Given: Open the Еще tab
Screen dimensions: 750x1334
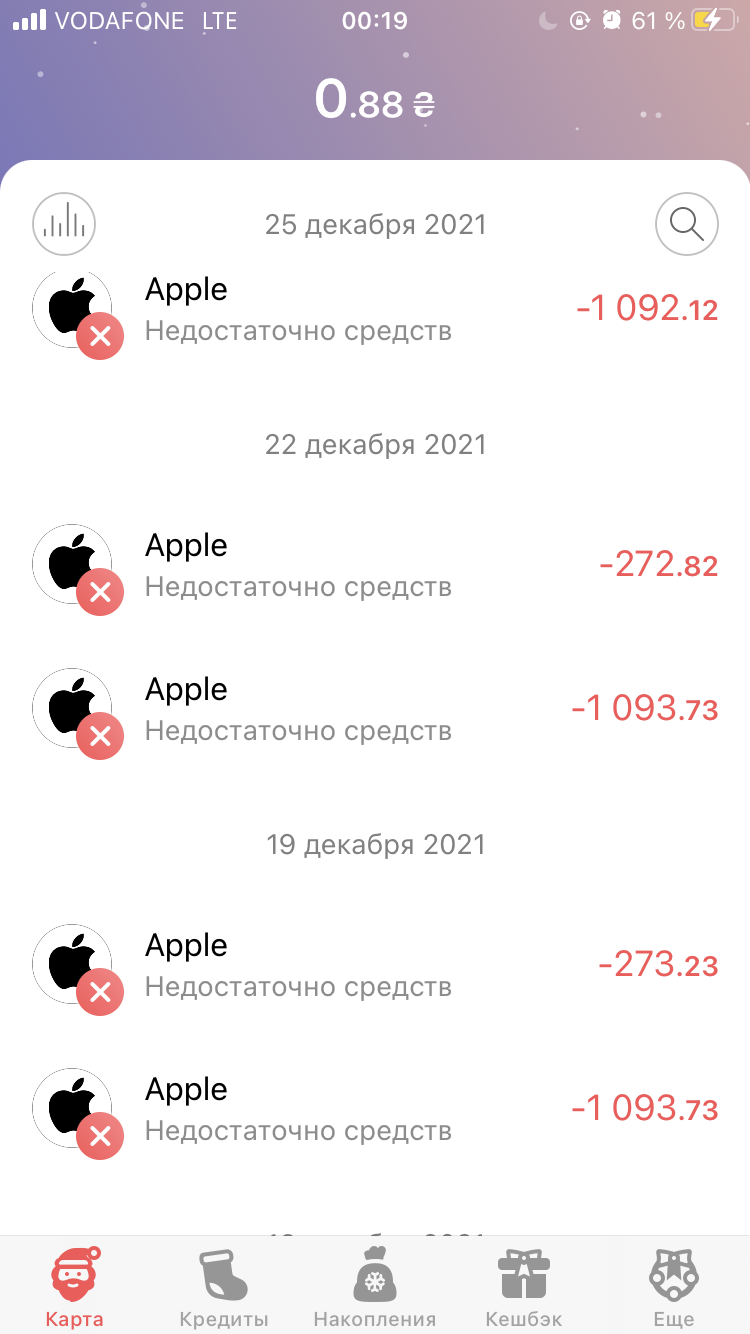Looking at the screenshot, I should [674, 1288].
